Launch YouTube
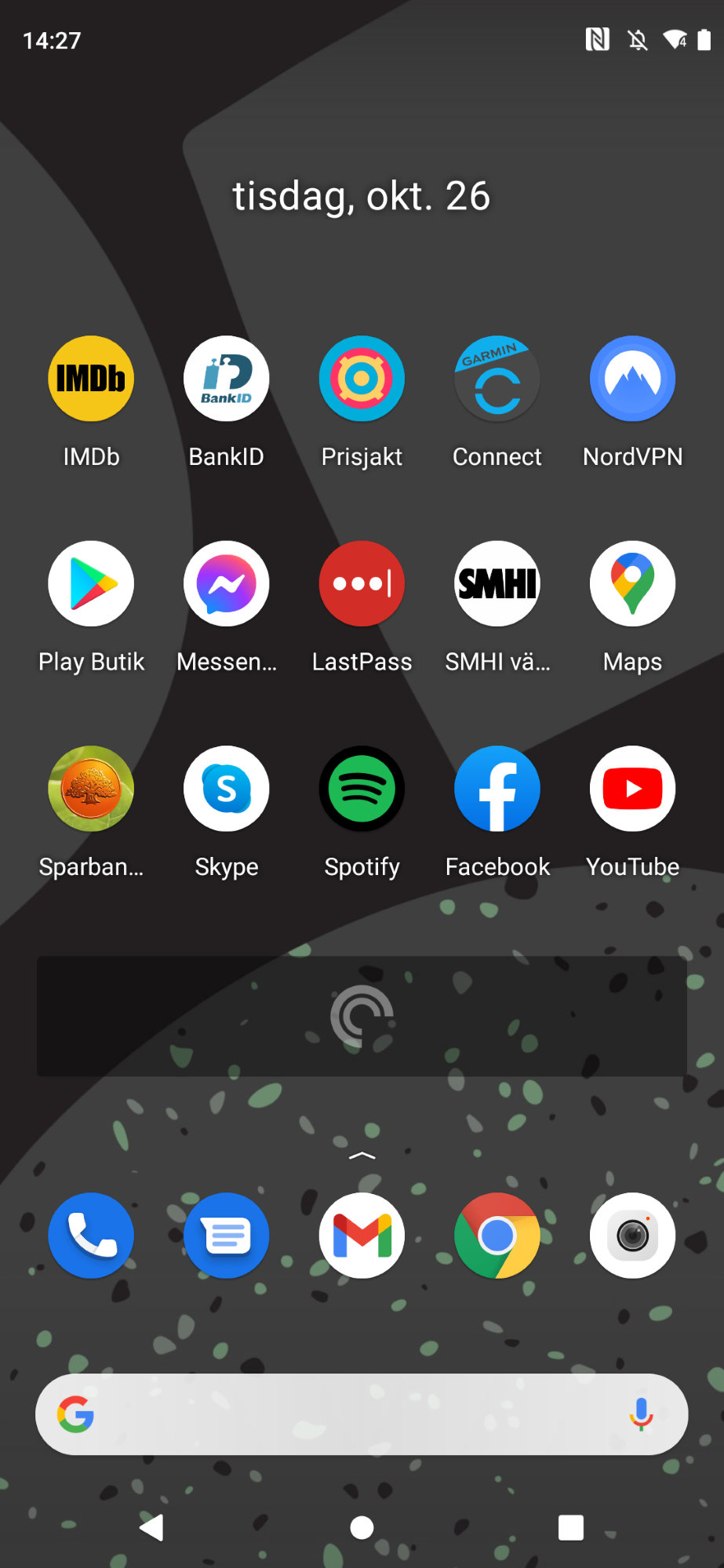724x1568 pixels. (632, 789)
